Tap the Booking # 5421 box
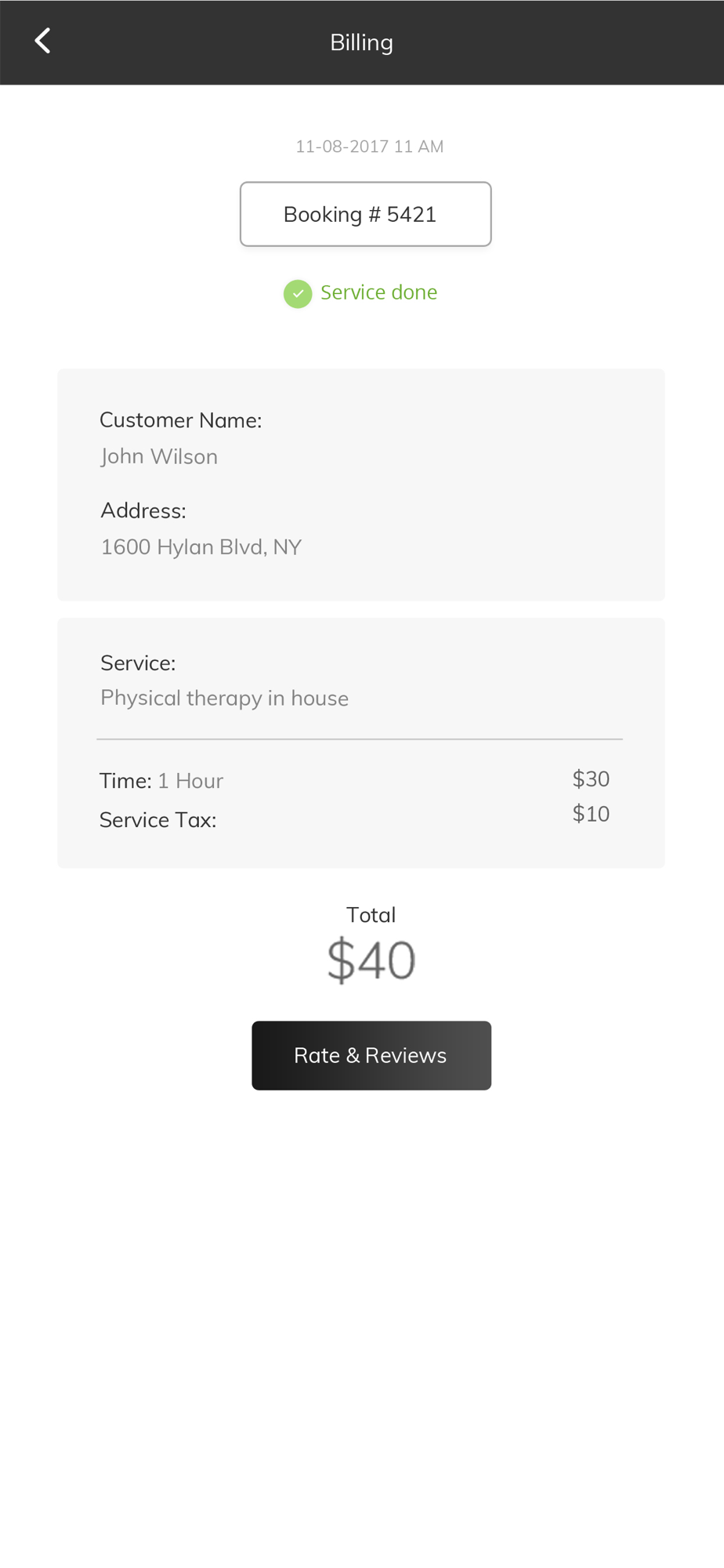This screenshot has width=724, height=1568. tap(365, 214)
